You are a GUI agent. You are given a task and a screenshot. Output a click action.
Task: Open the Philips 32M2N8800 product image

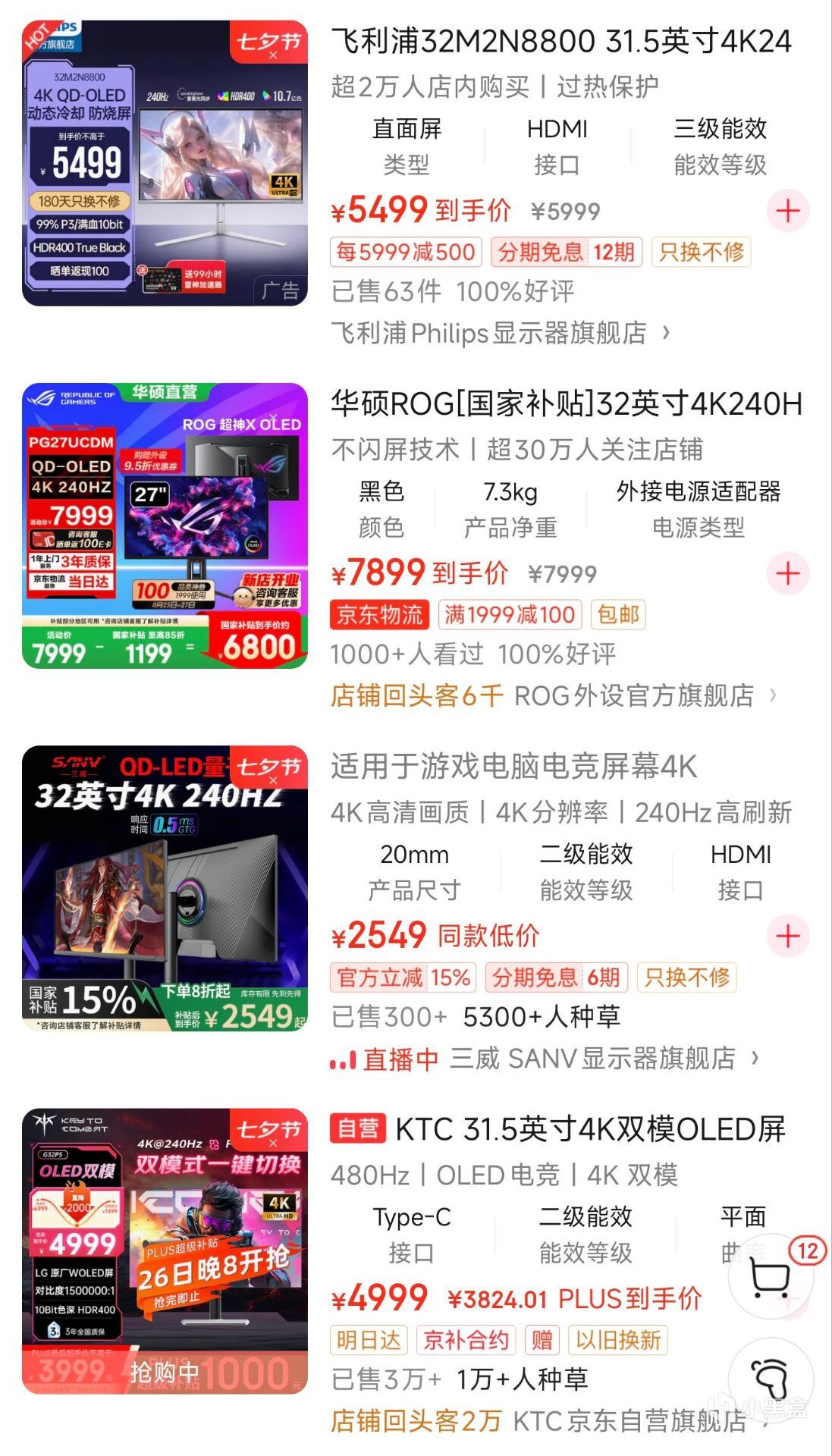[x=165, y=163]
